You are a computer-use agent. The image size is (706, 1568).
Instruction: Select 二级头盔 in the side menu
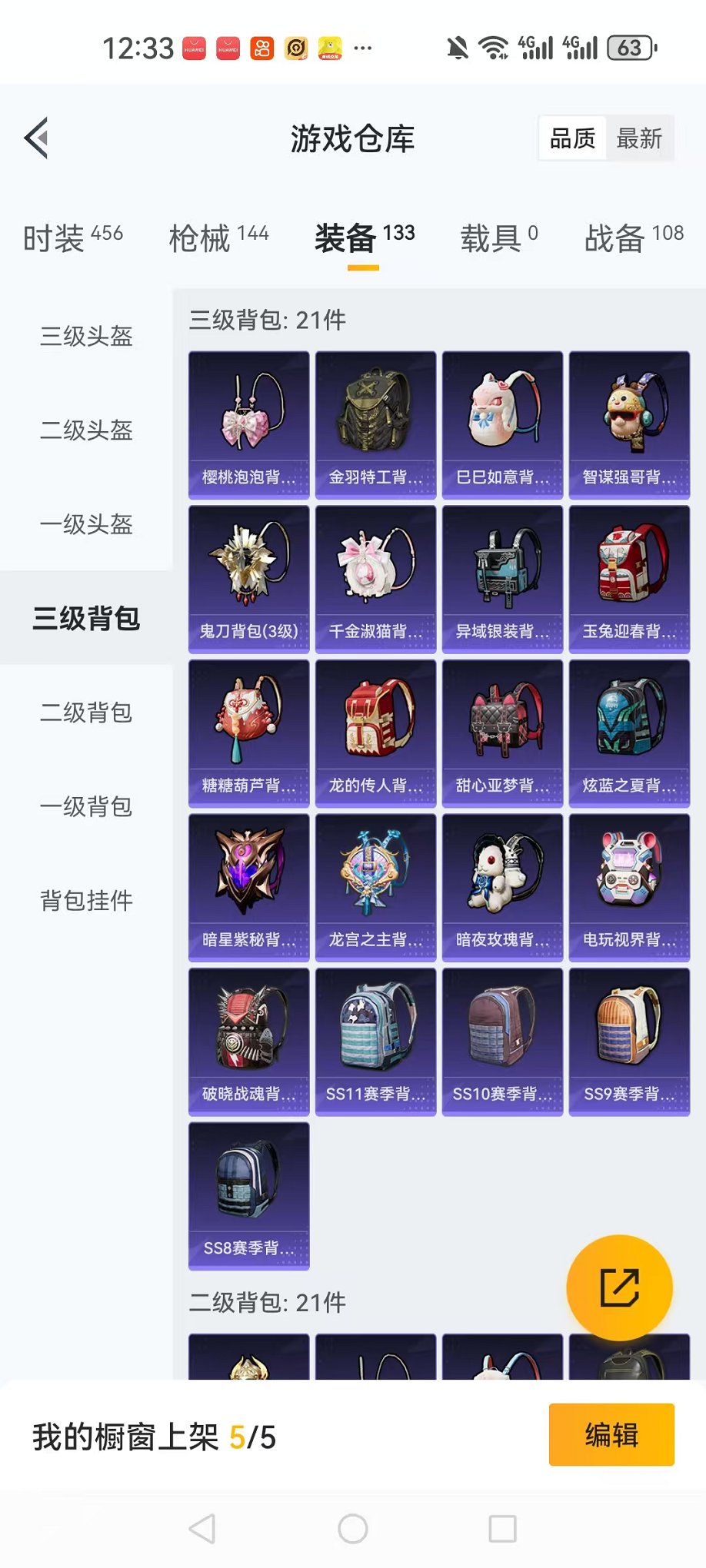[x=86, y=430]
